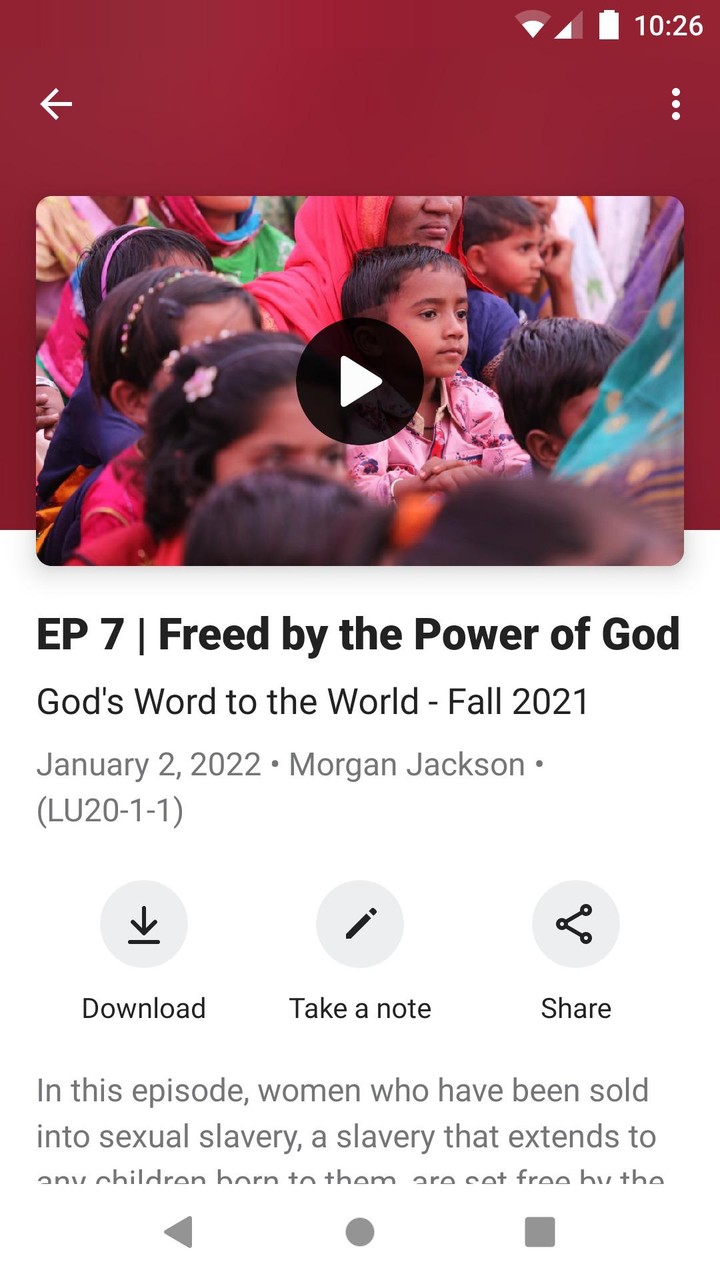Tap the system home button
This screenshot has width=720, height=1280.
360,1232
